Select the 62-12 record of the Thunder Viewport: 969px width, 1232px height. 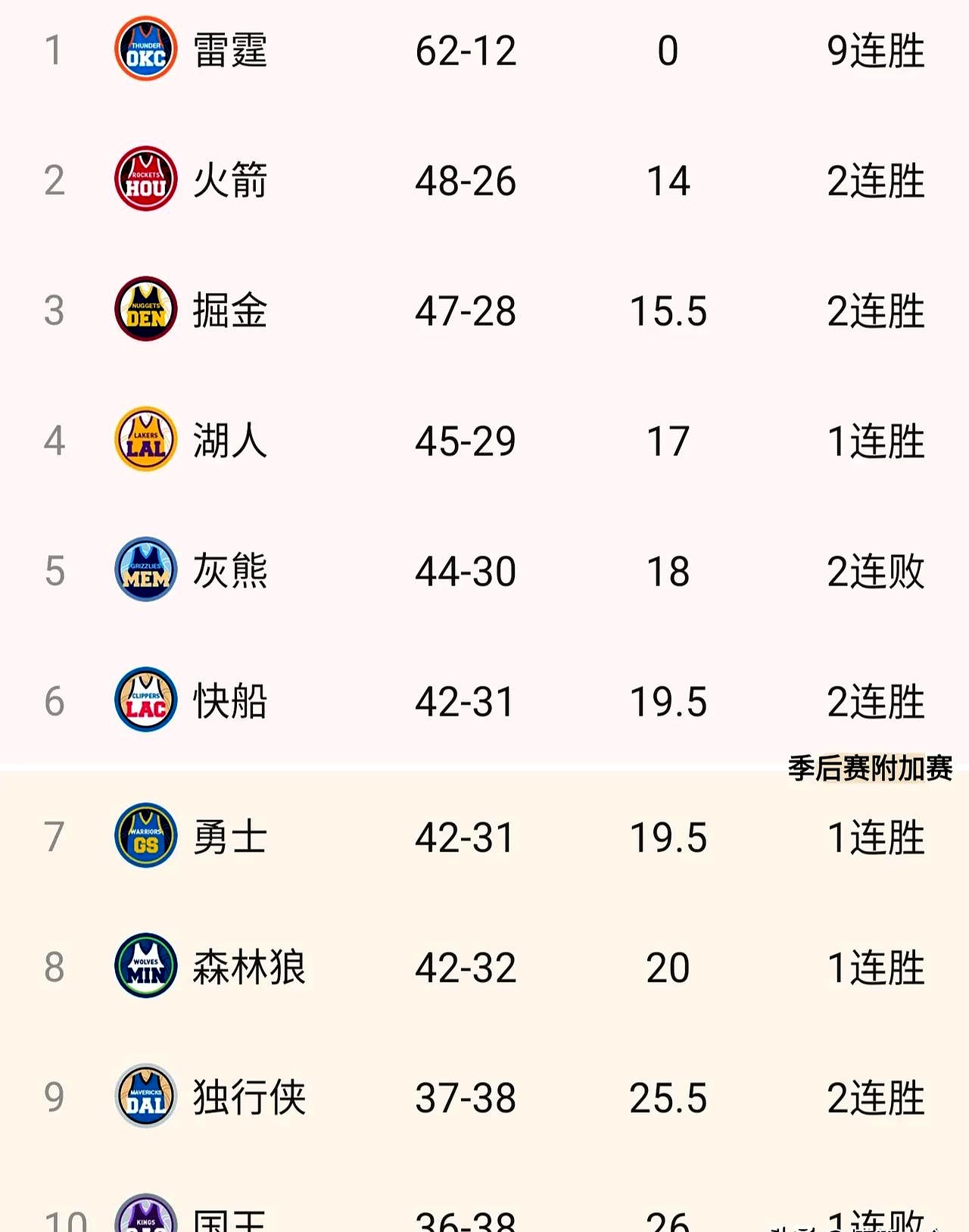(465, 51)
